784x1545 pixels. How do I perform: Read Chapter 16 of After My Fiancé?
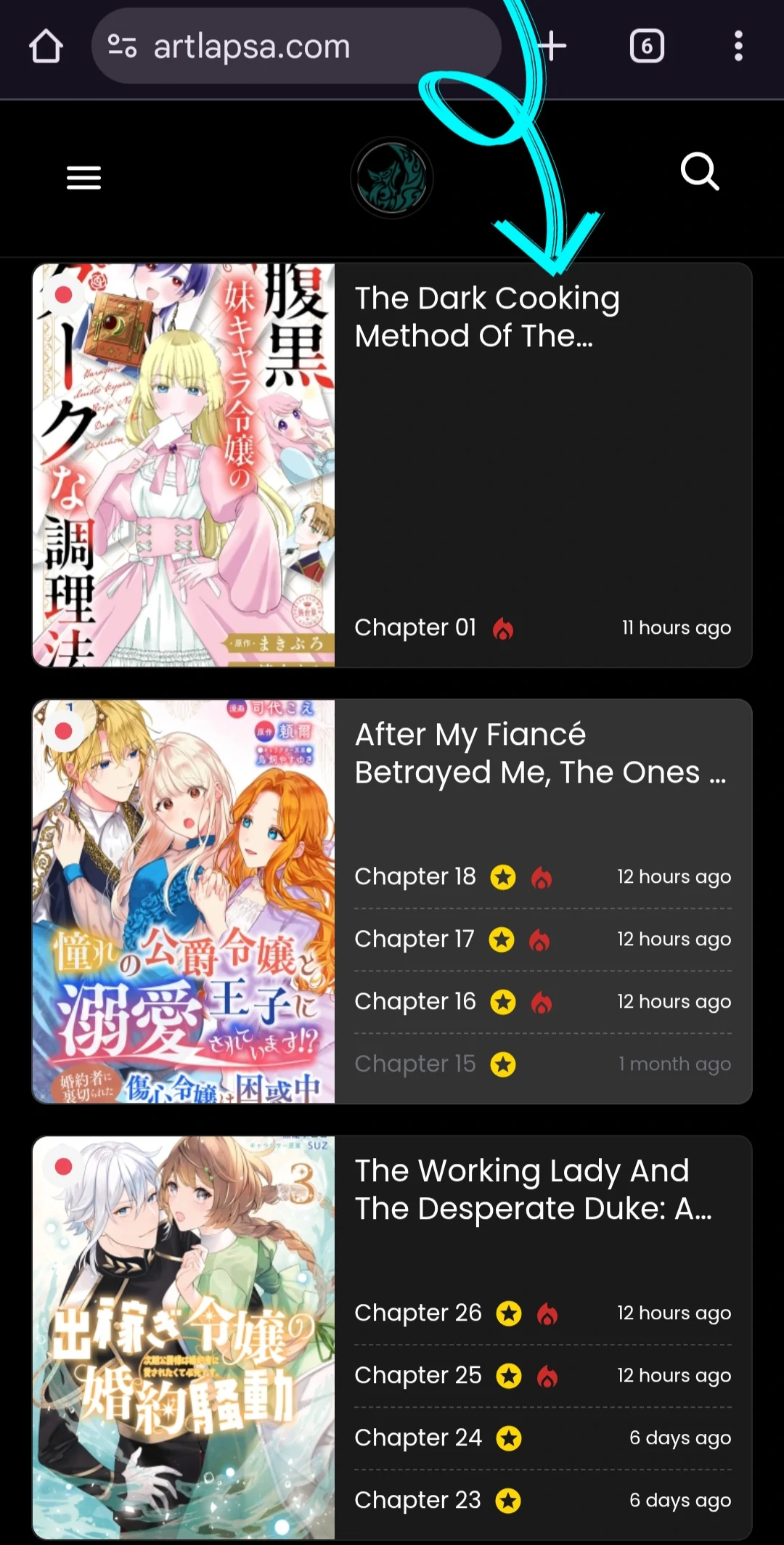415,1001
